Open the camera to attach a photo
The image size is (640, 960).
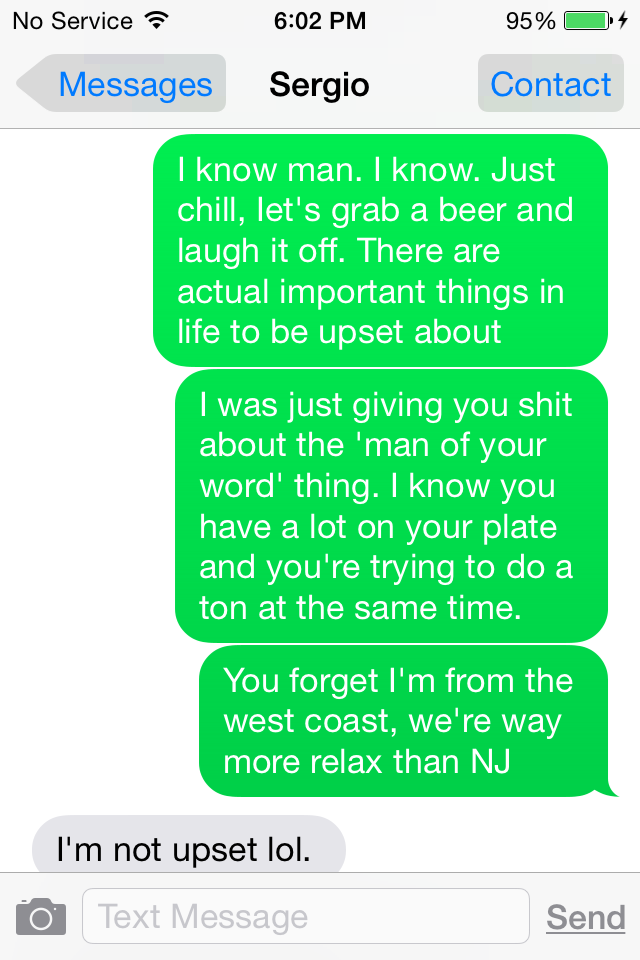(41, 916)
